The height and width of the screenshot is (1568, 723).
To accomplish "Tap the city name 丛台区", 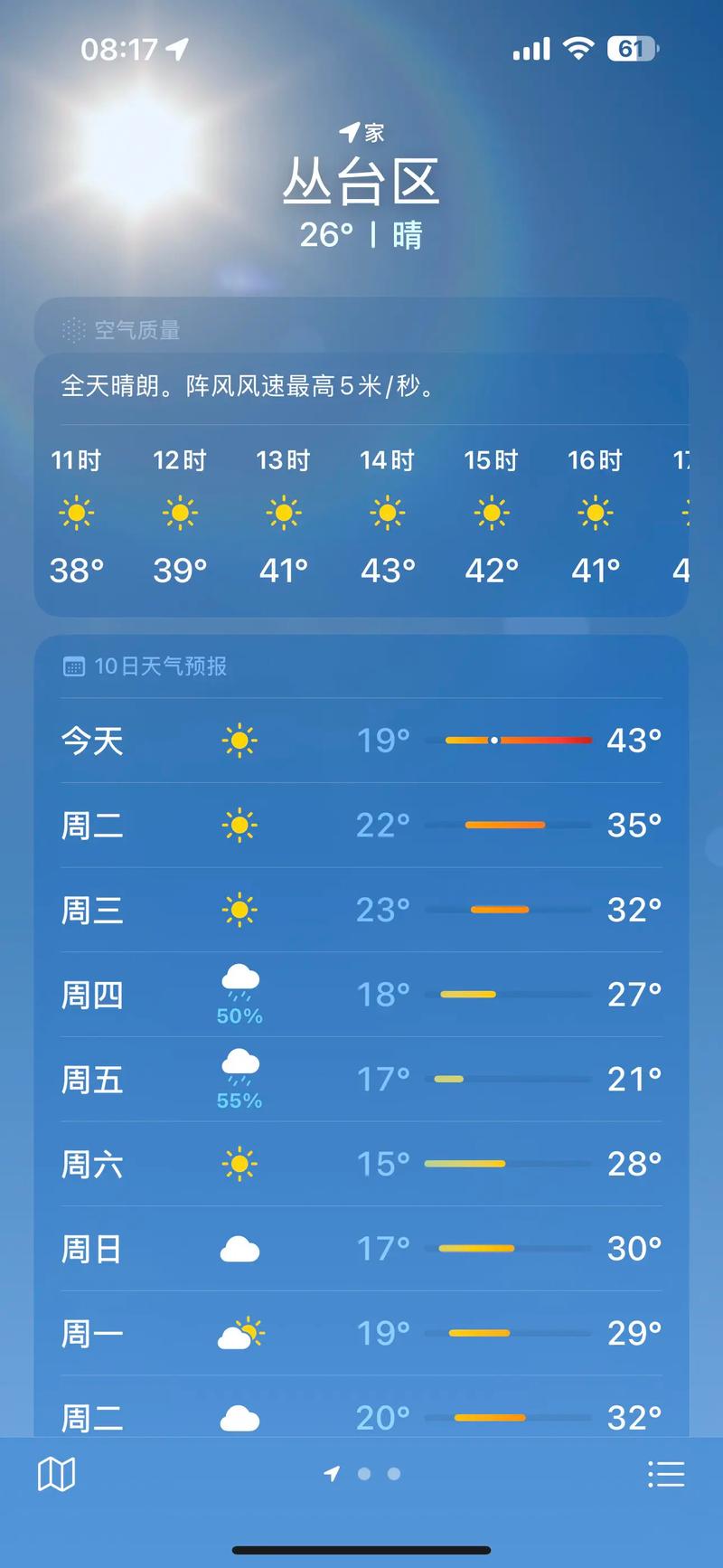I will 361,181.
